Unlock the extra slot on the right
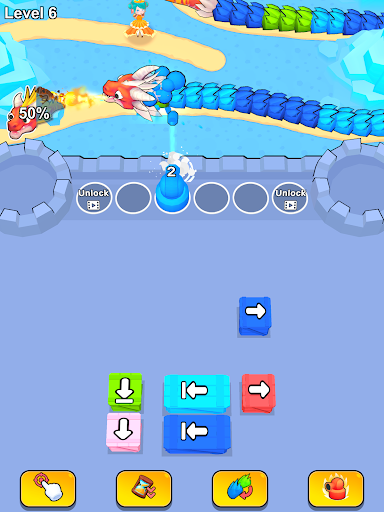384x512 pixels. pos(290,198)
